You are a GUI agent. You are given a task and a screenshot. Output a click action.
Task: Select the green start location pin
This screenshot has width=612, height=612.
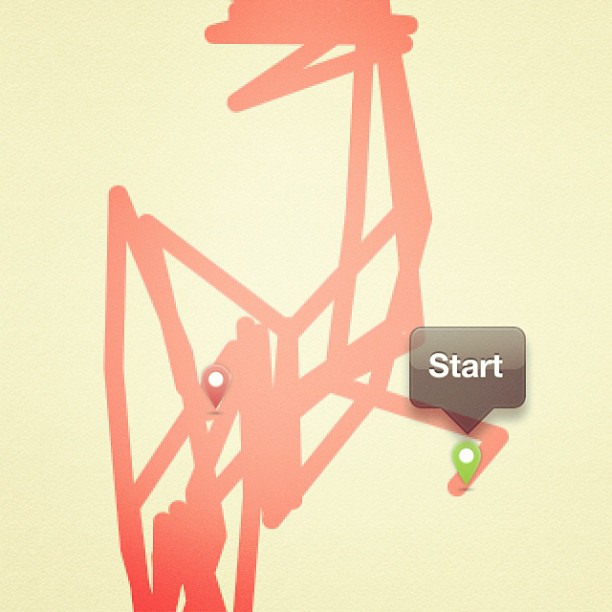tap(466, 461)
